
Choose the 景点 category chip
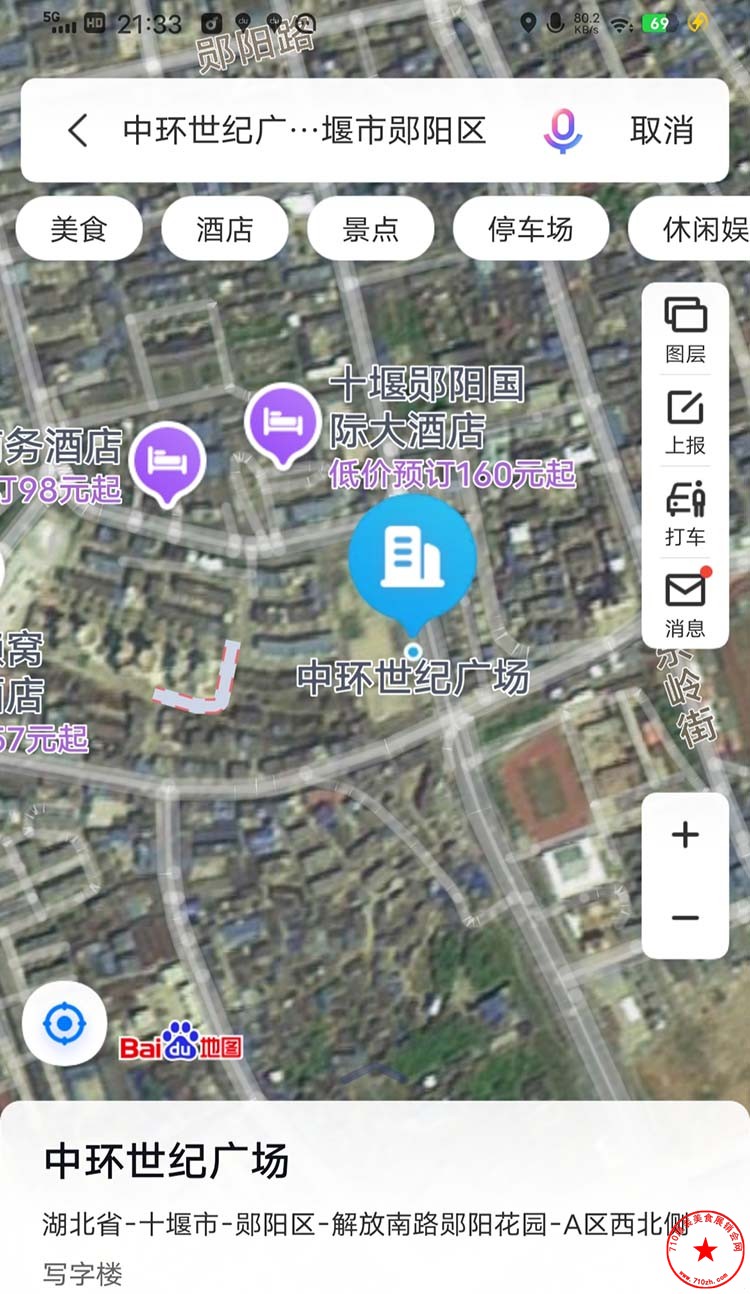click(370, 229)
